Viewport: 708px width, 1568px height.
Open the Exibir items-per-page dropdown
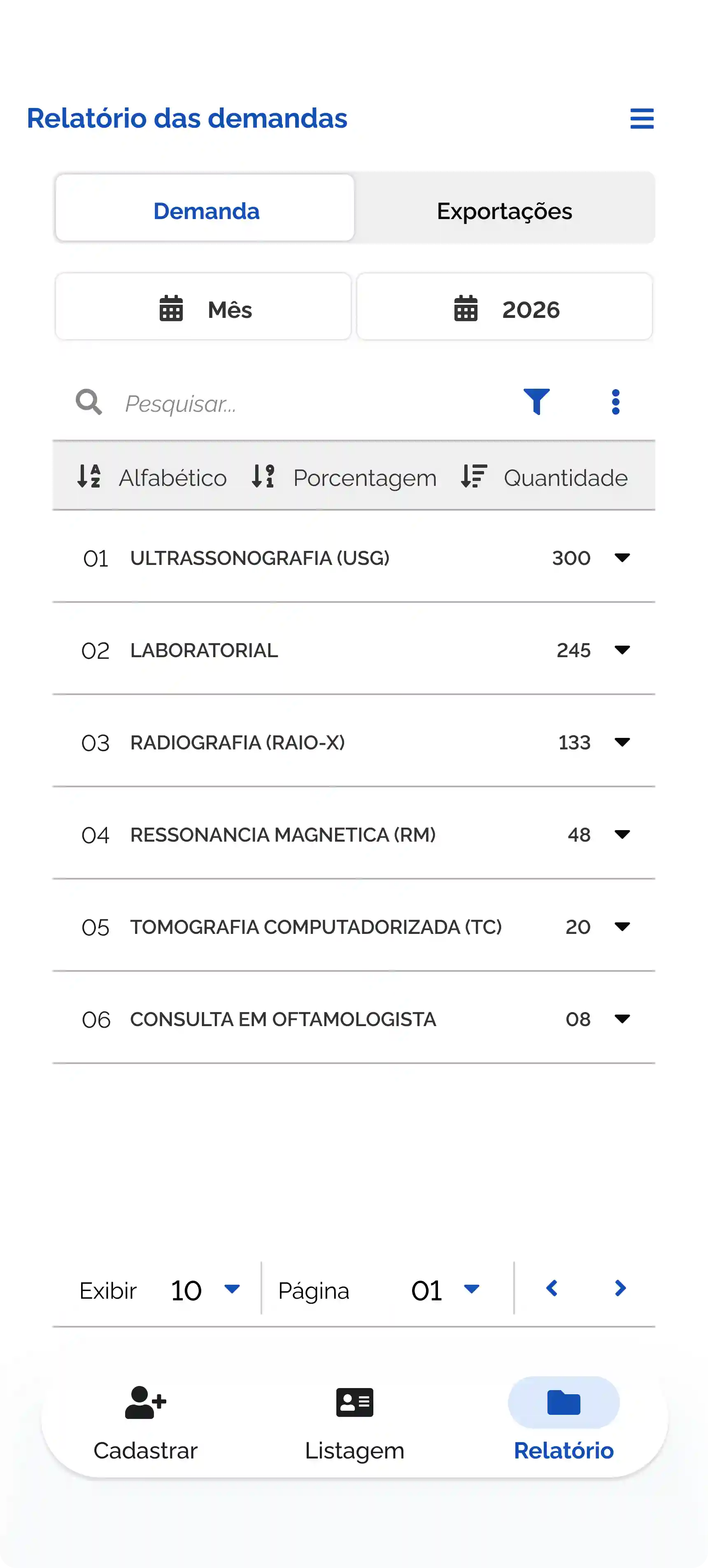[x=232, y=1288]
